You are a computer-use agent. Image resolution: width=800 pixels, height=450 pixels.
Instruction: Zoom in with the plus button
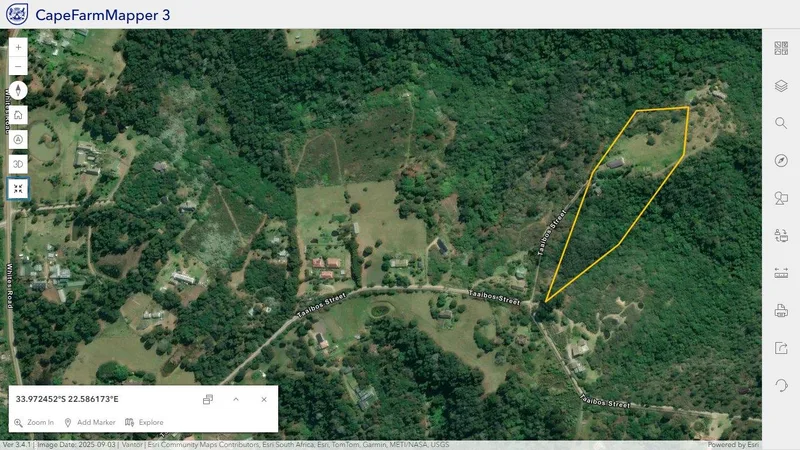point(18,47)
